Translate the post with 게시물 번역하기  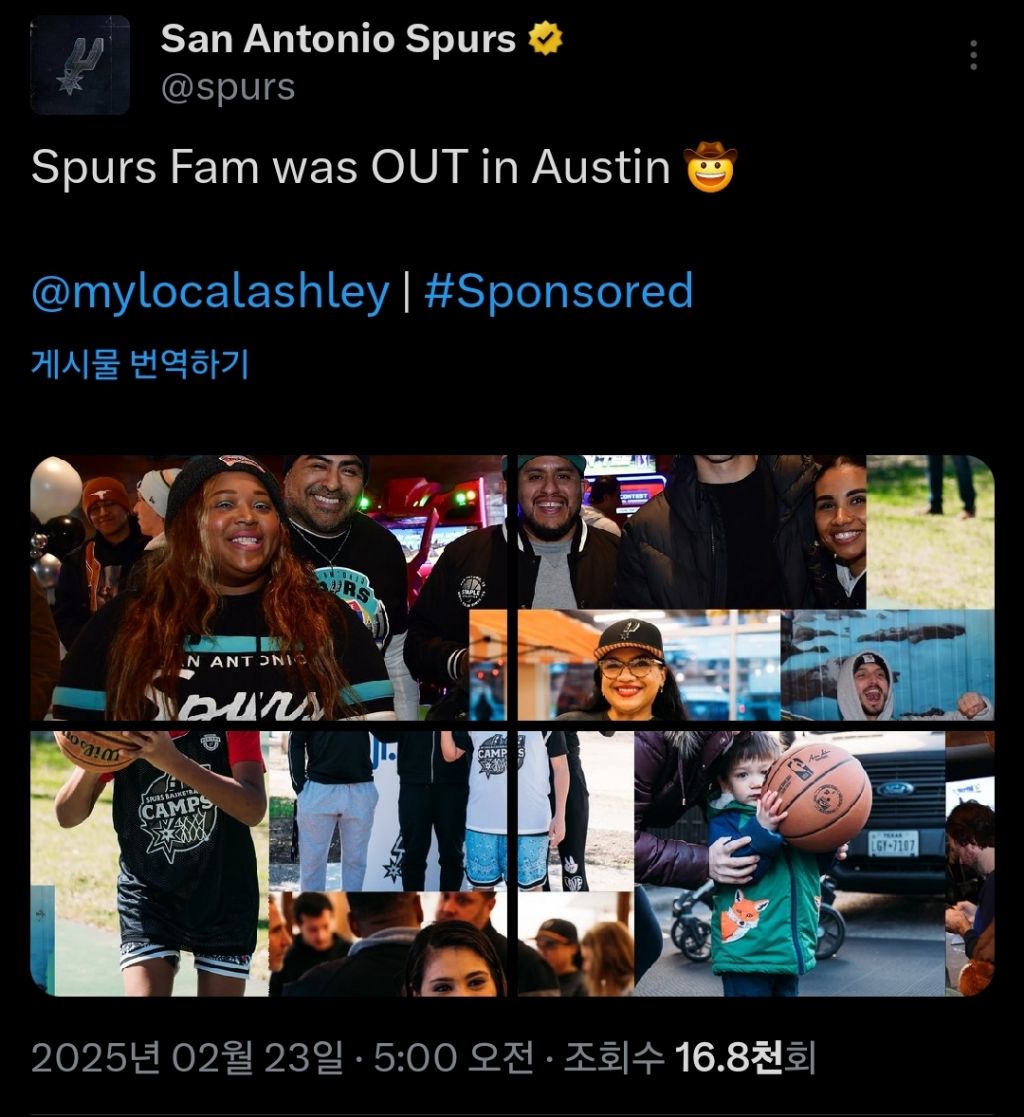pos(140,365)
